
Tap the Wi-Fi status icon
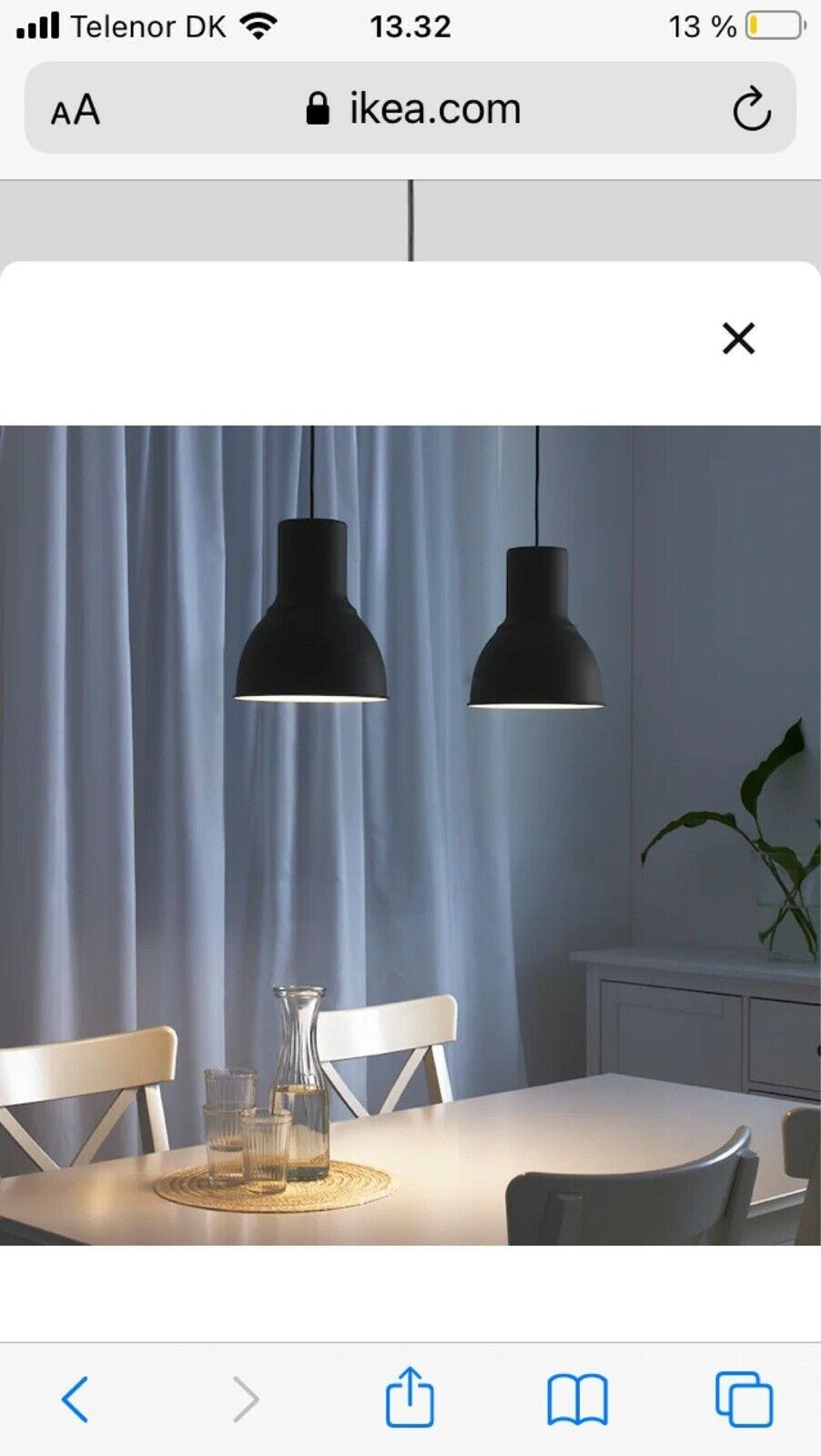261,25
